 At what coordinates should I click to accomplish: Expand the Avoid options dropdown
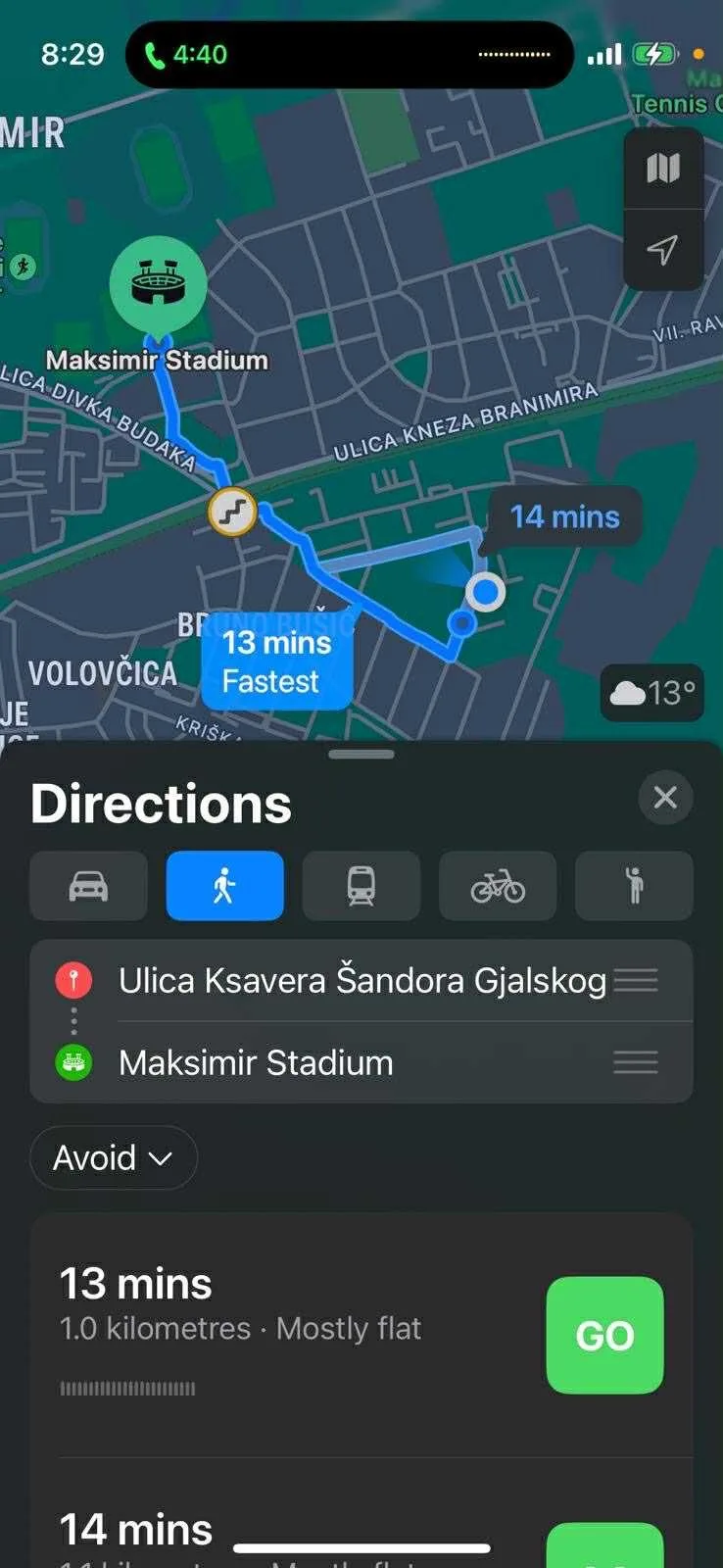click(x=113, y=1157)
